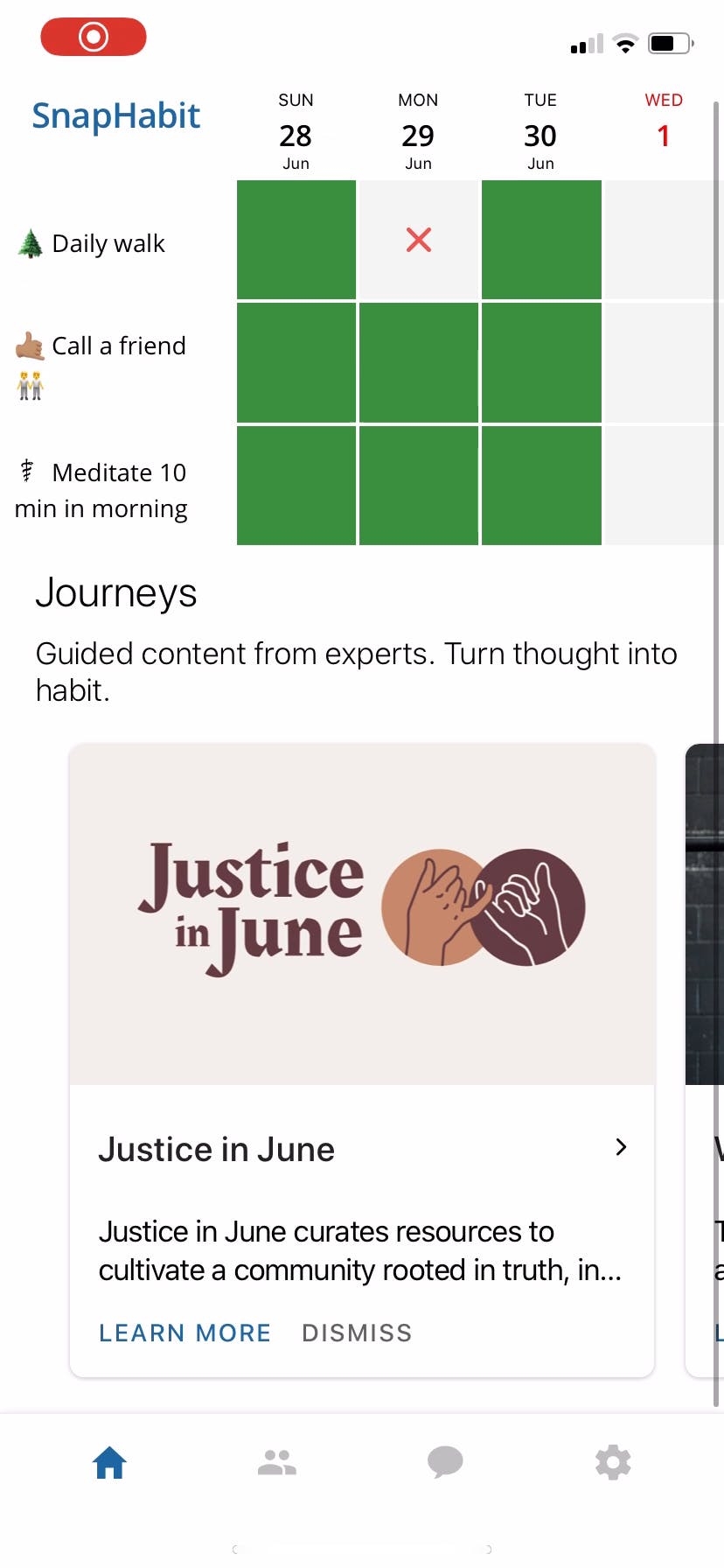Open the friends tab
Viewport: 724px width, 1568px height.
[x=277, y=1462]
